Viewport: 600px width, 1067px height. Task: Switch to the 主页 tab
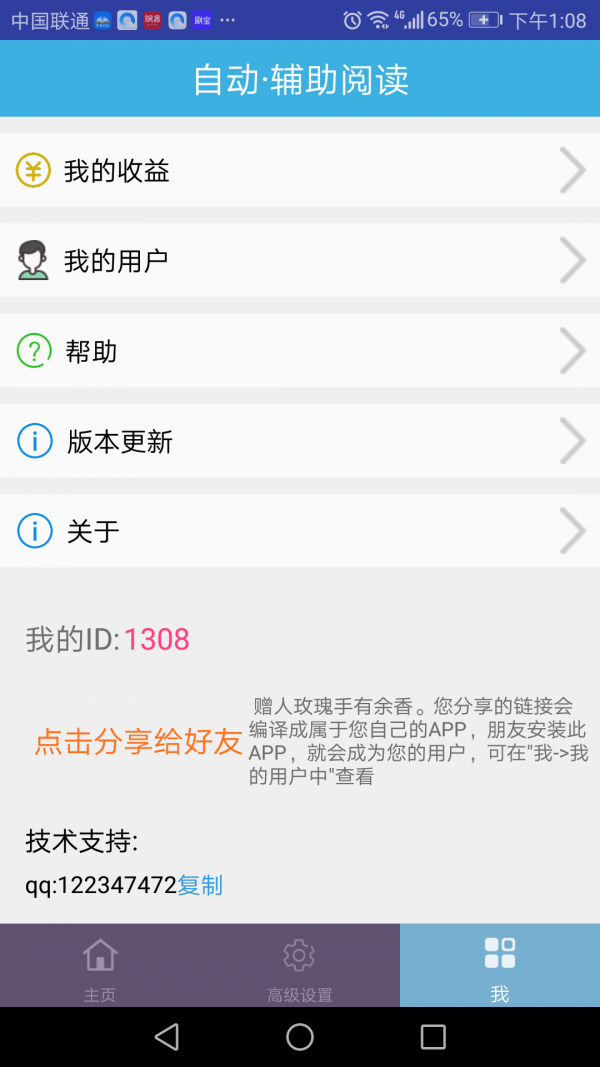(100, 966)
